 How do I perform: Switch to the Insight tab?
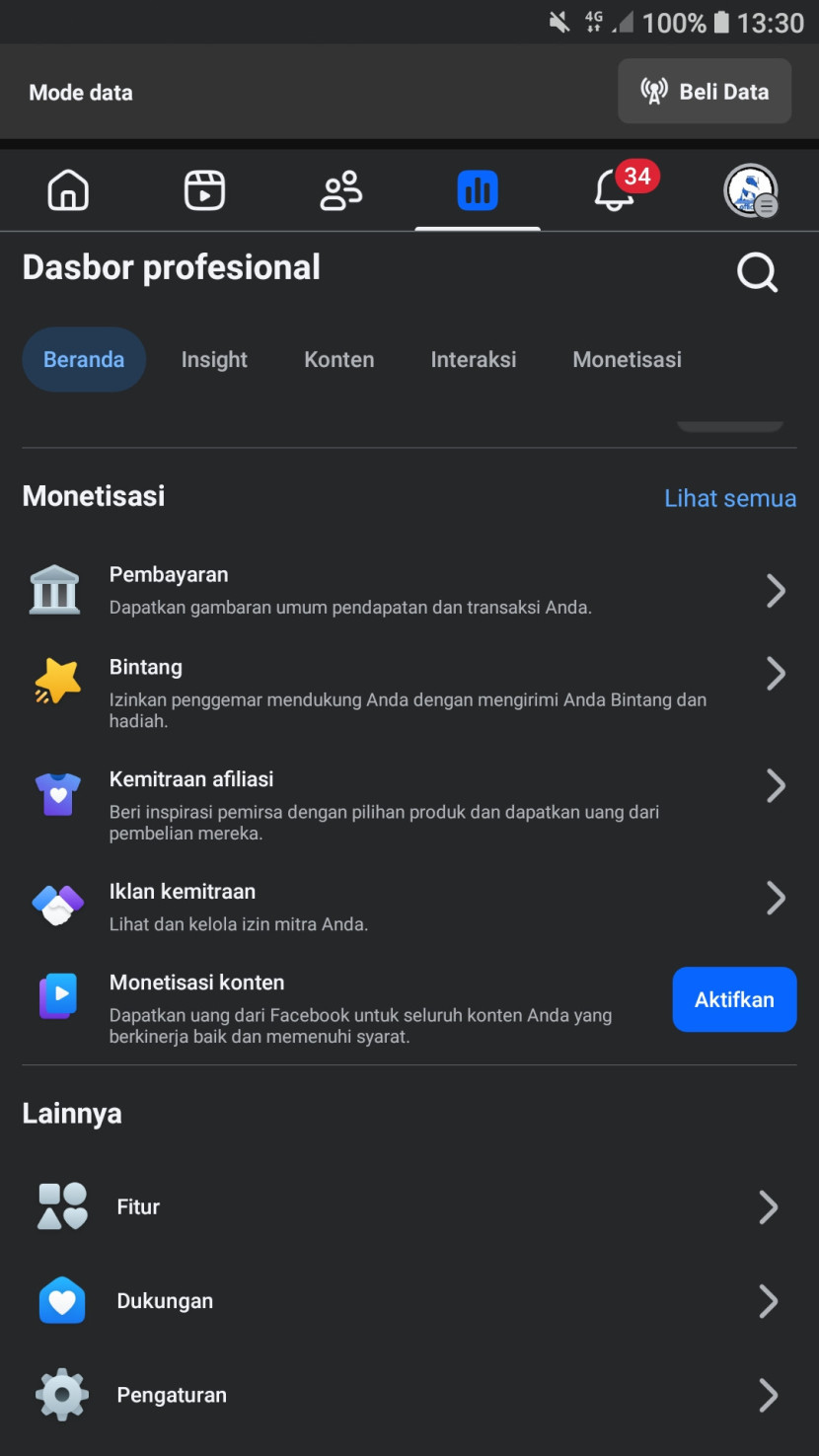point(214,360)
